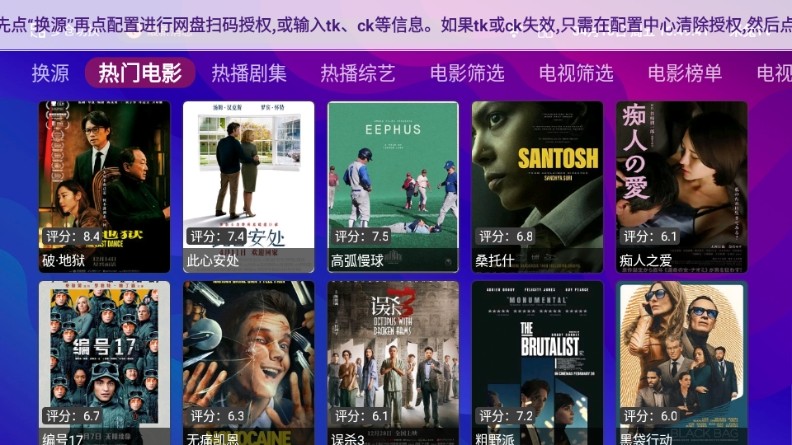The width and height of the screenshot is (792, 445).
Task: Open 电影榜单 tab
Action: coord(685,73)
